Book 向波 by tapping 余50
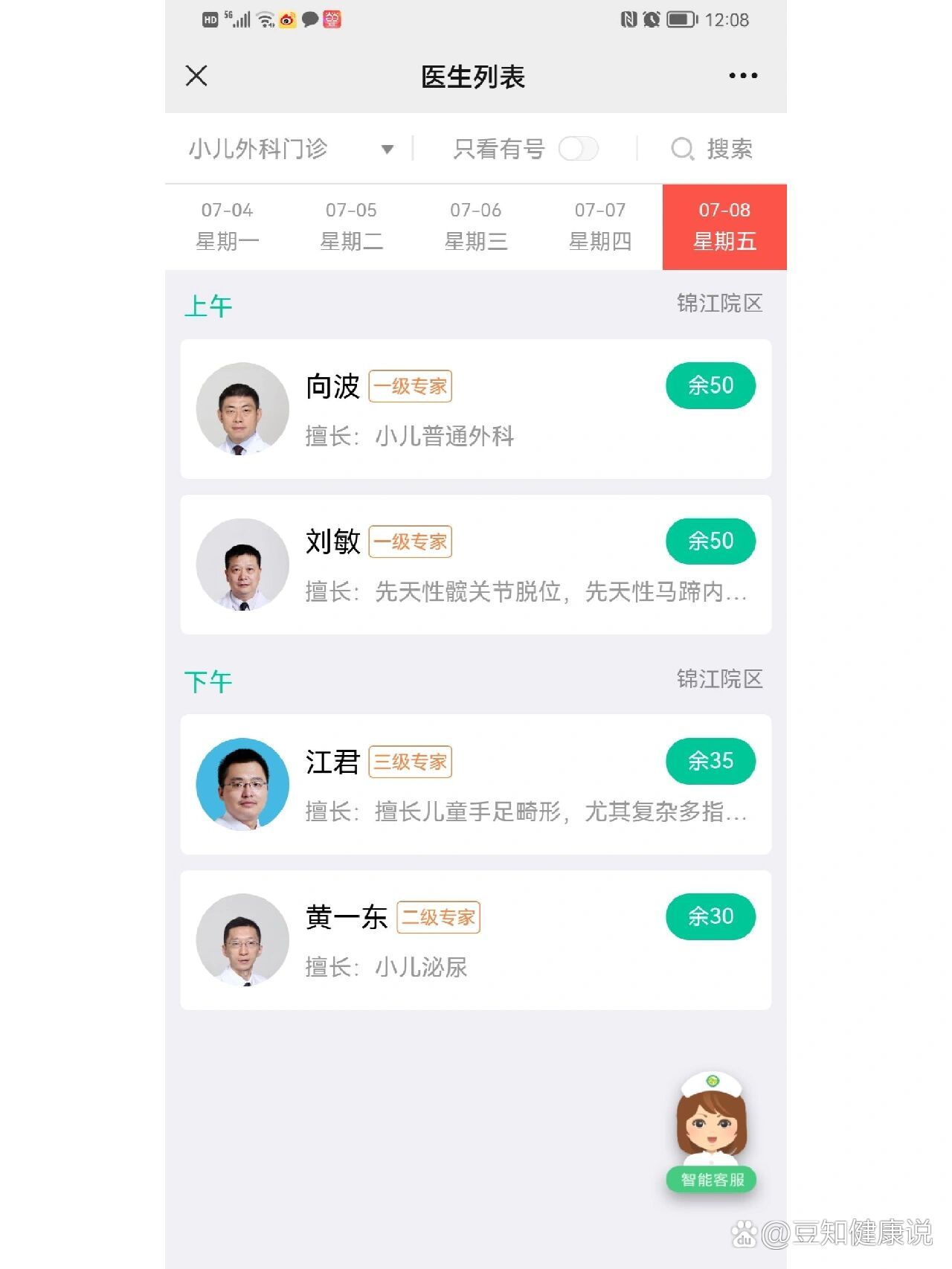 pos(710,385)
